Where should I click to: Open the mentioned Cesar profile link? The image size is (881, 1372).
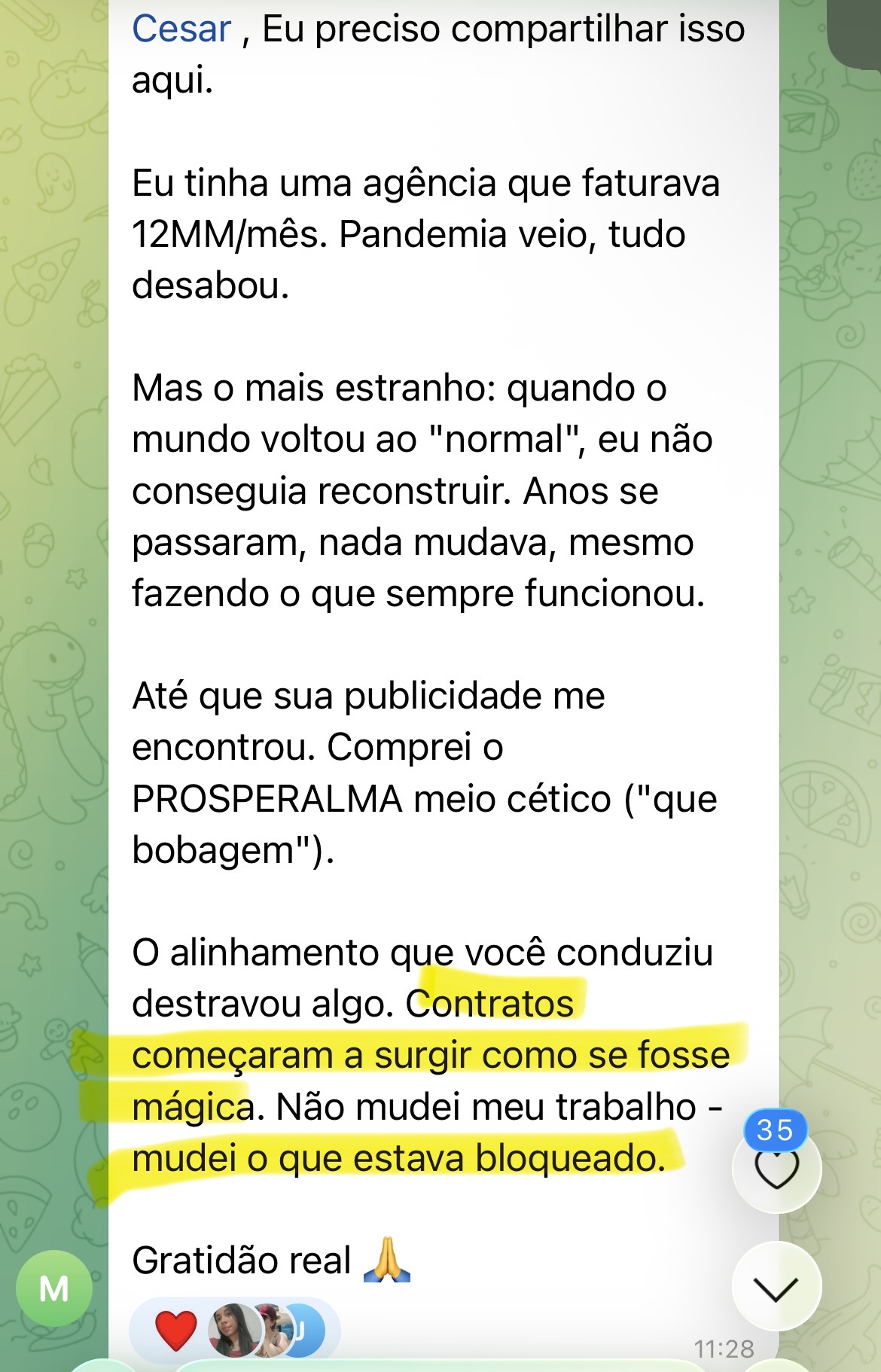tap(181, 29)
